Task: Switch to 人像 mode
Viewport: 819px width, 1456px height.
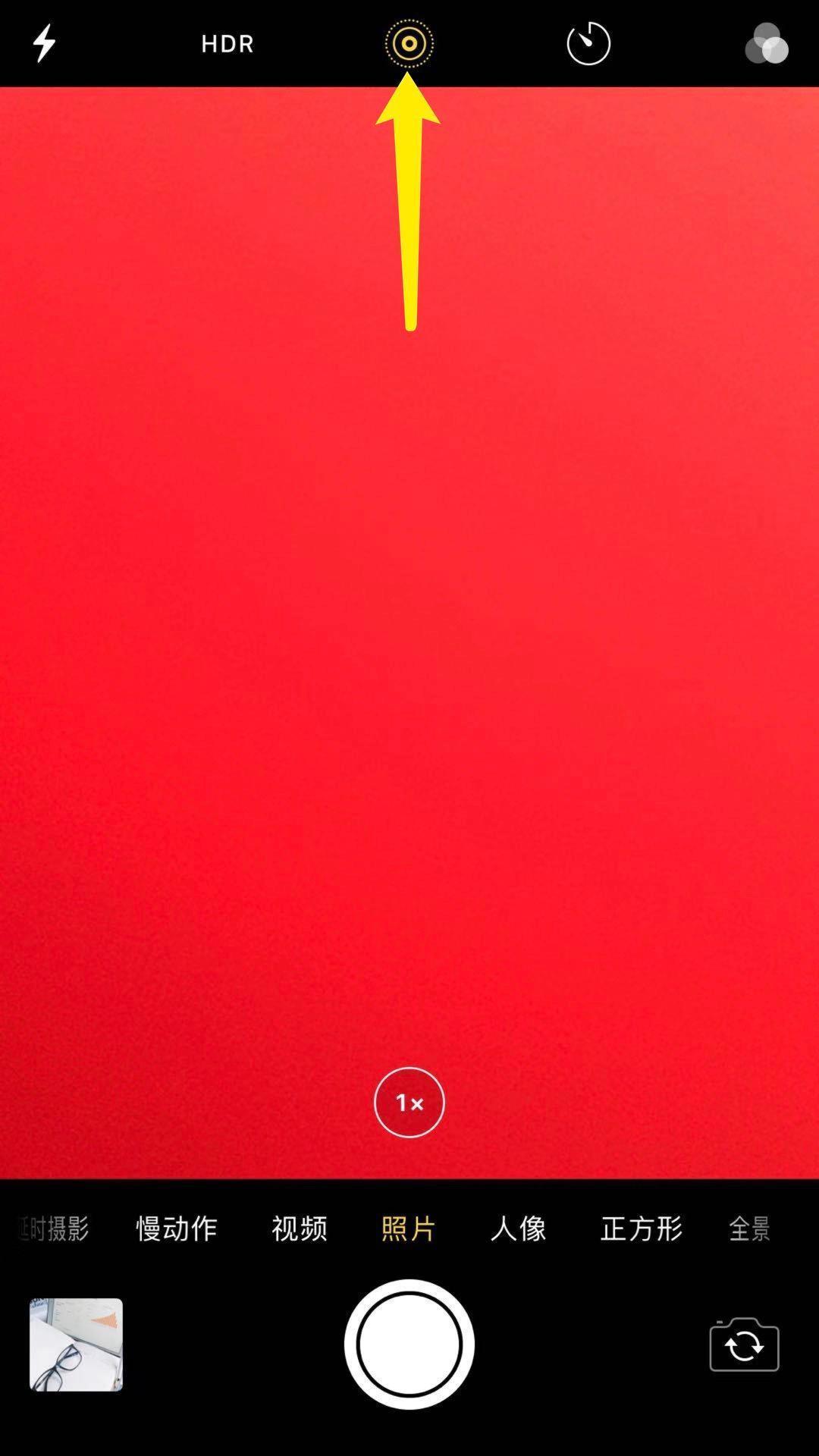Action: 519,1228
